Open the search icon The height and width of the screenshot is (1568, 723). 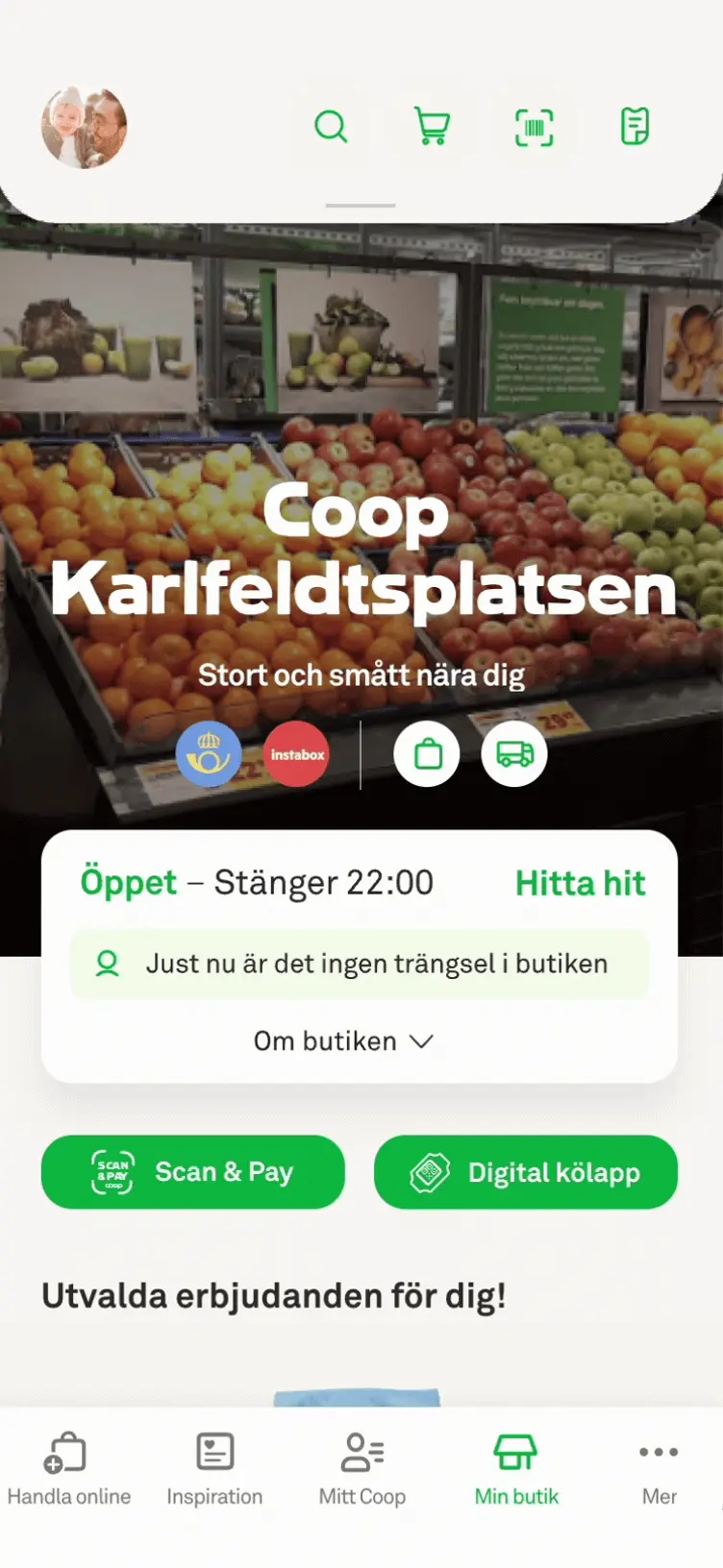click(331, 127)
